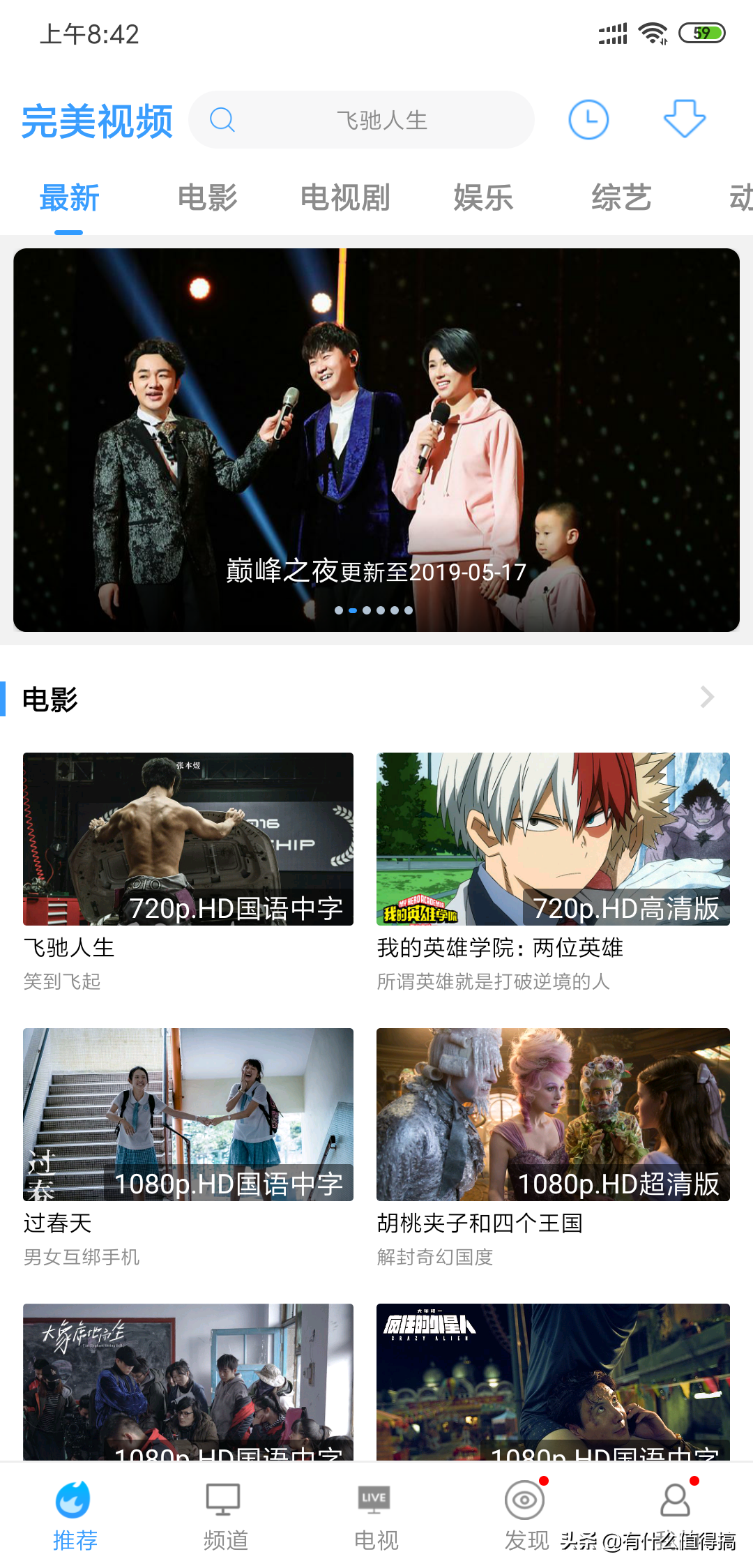
Task: Select the 娱乐 tab
Action: [483, 198]
